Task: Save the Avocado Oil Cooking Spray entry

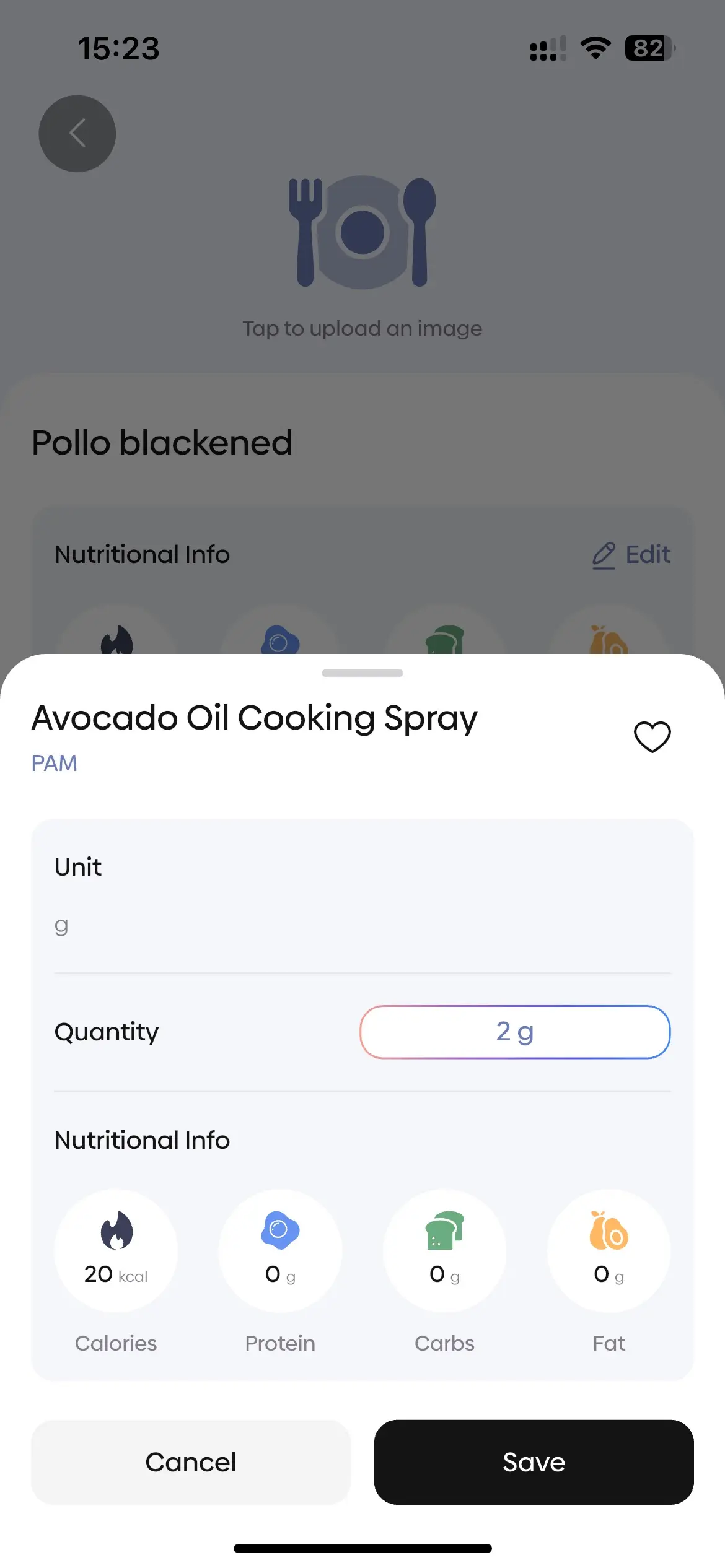Action: coord(534,1462)
